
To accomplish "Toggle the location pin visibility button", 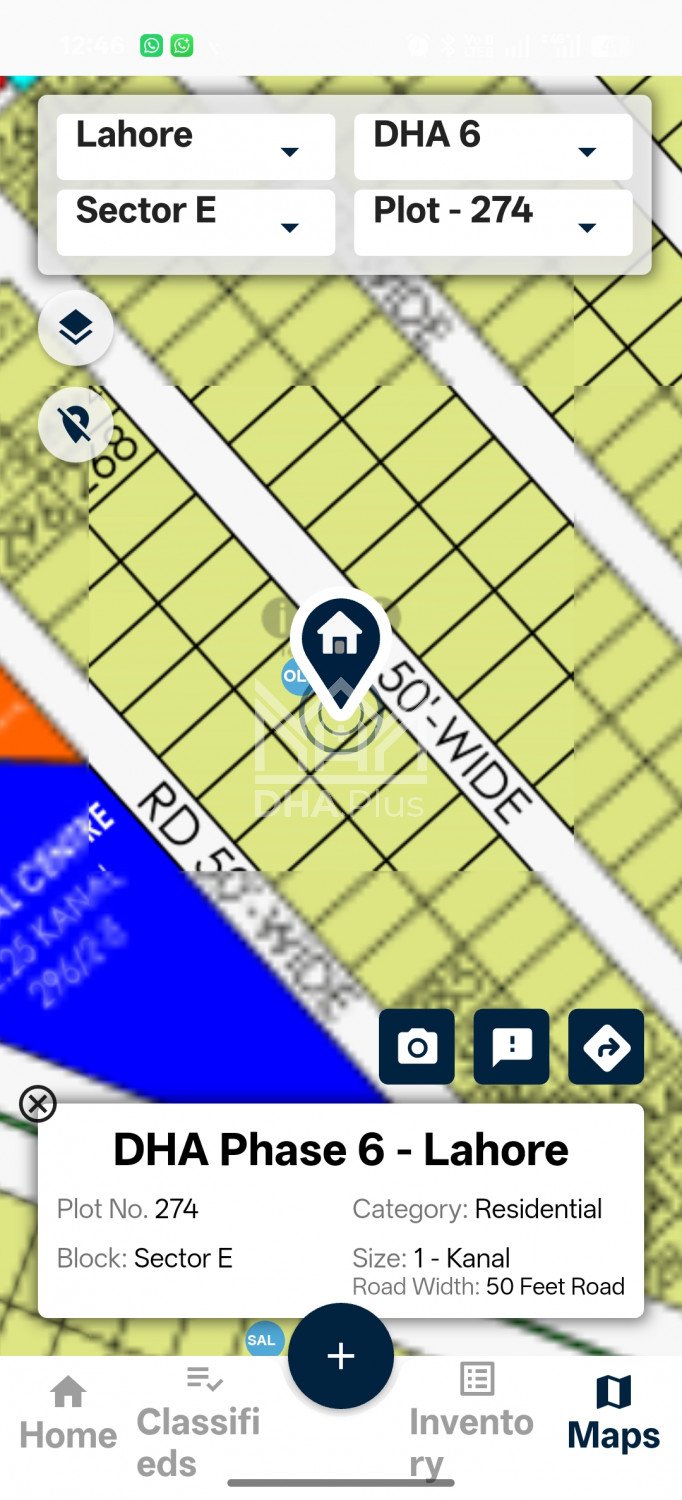I will (x=76, y=424).
